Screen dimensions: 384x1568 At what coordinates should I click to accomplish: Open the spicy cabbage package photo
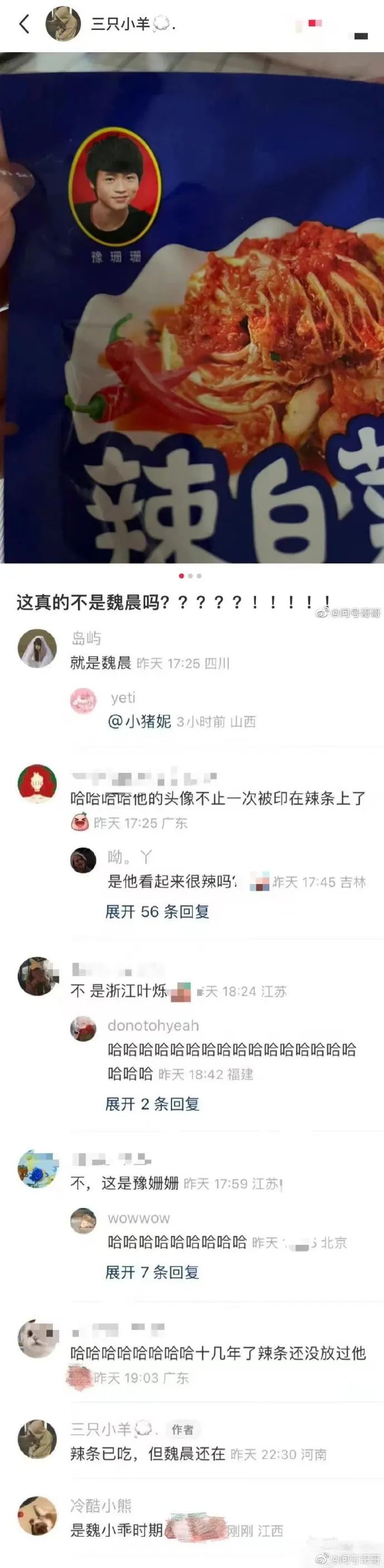[192, 307]
